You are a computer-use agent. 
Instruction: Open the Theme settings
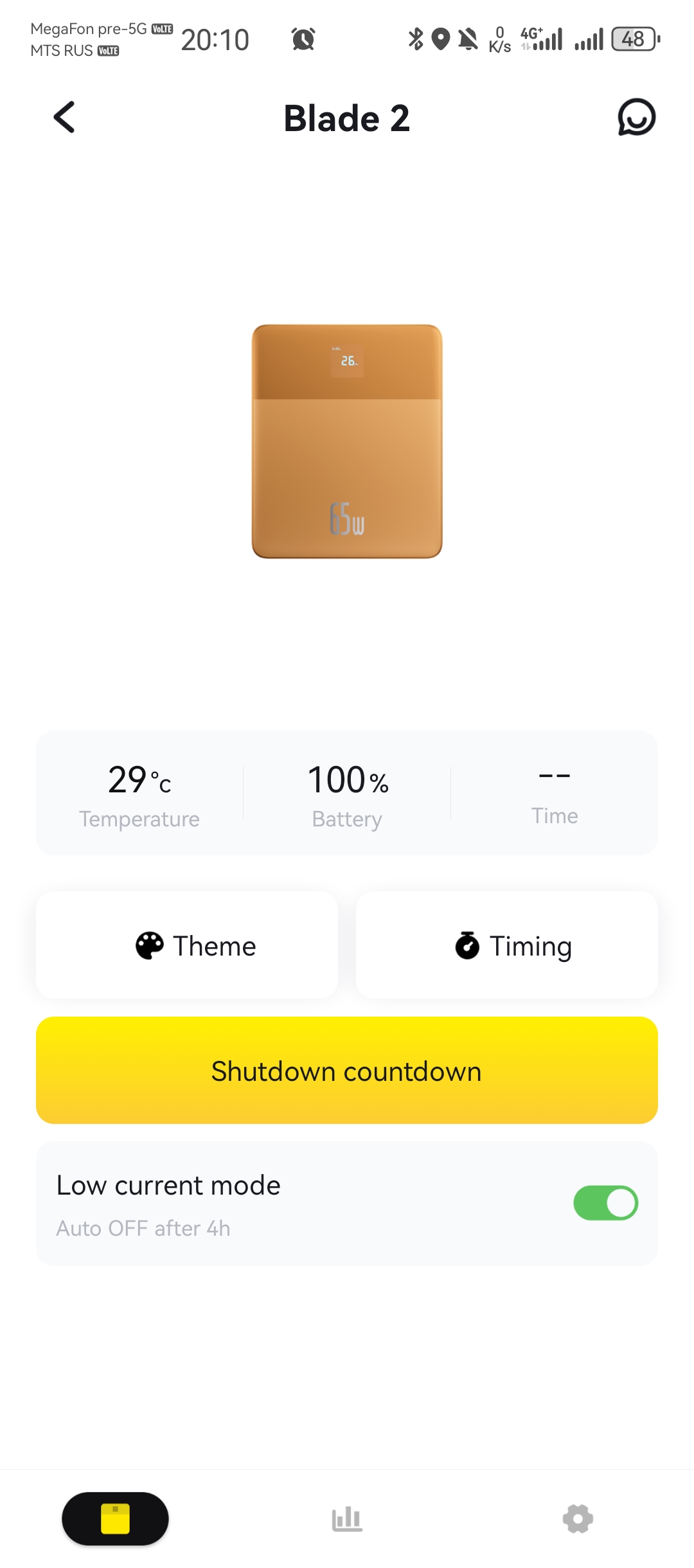187,945
